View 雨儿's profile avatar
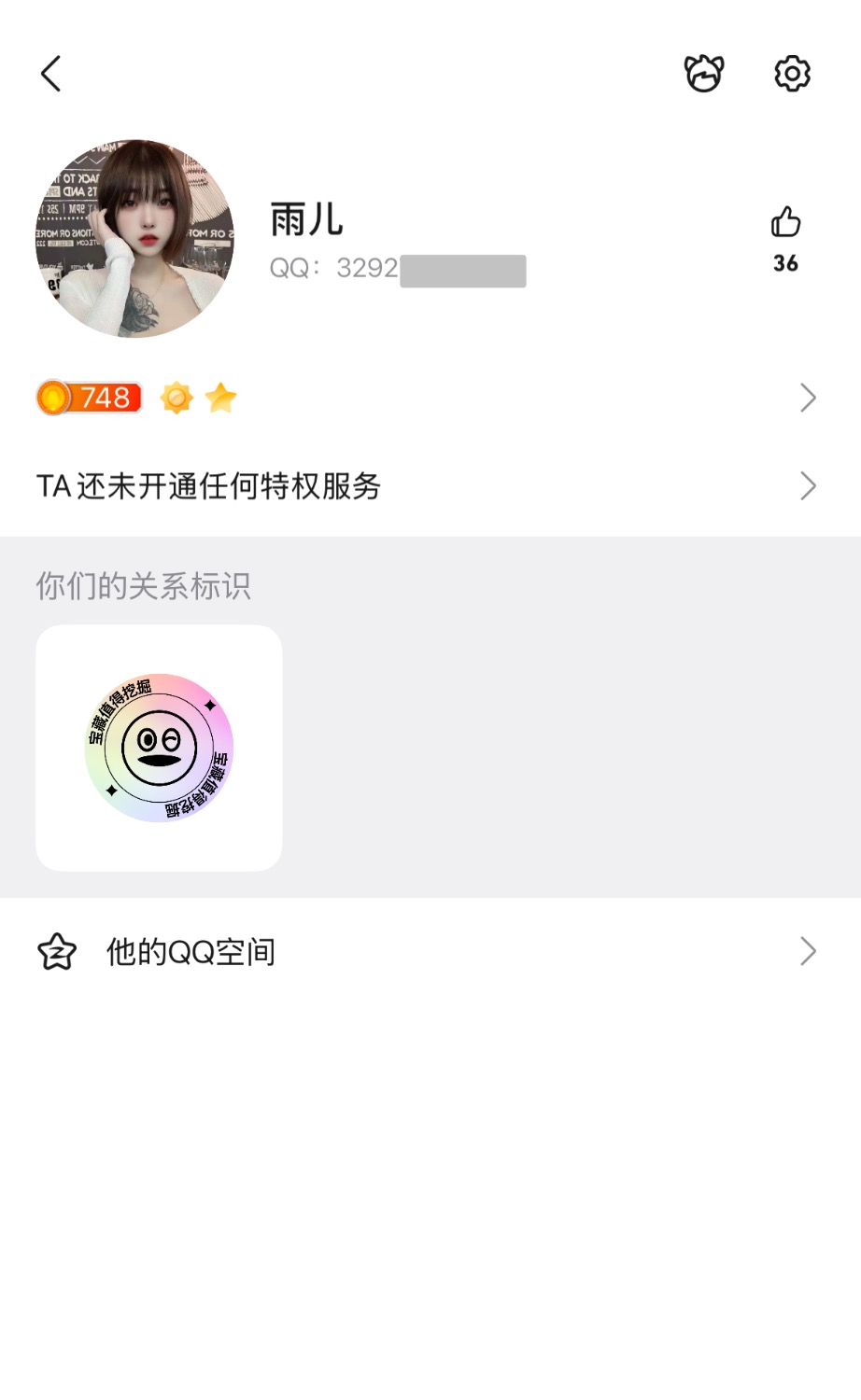 (134, 239)
